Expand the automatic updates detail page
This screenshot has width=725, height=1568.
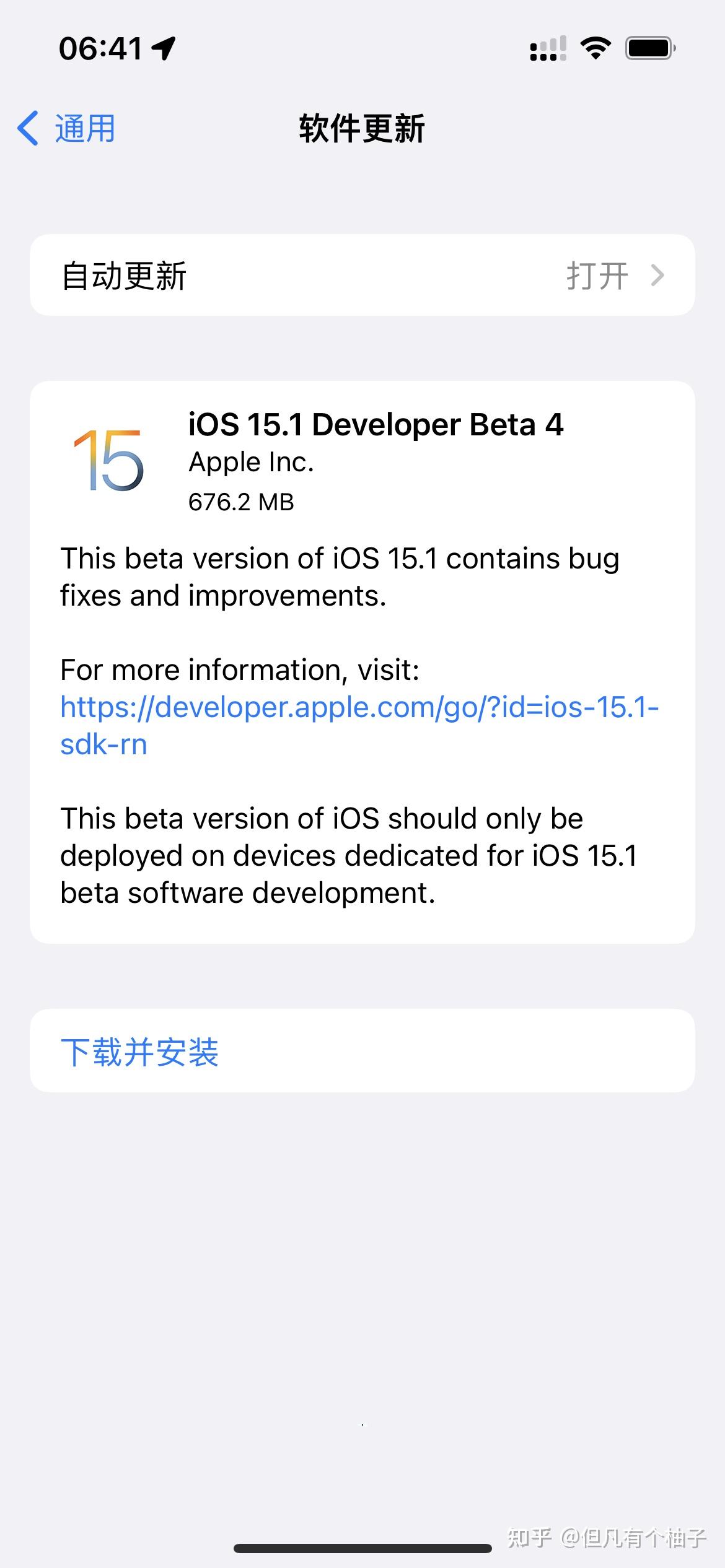[362, 275]
